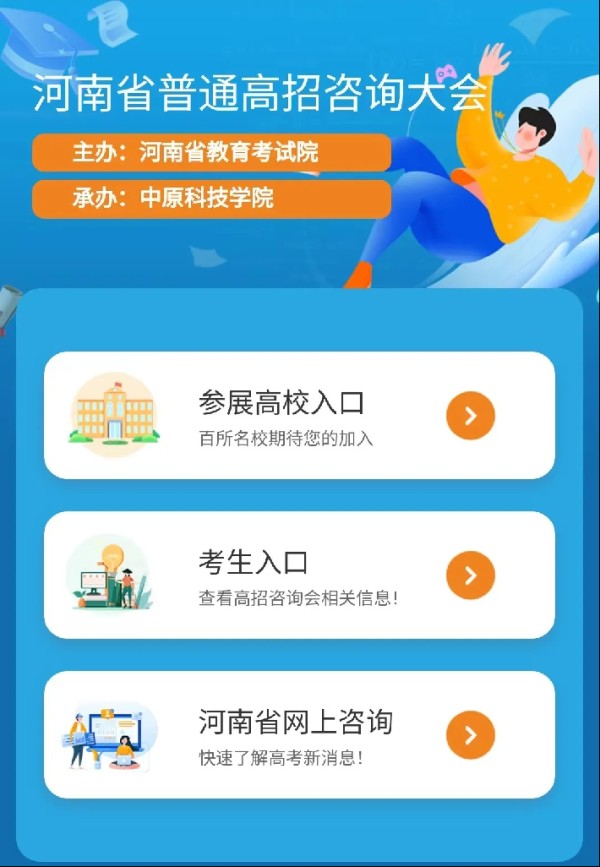Open the 参展高校入口 card

click(300, 415)
